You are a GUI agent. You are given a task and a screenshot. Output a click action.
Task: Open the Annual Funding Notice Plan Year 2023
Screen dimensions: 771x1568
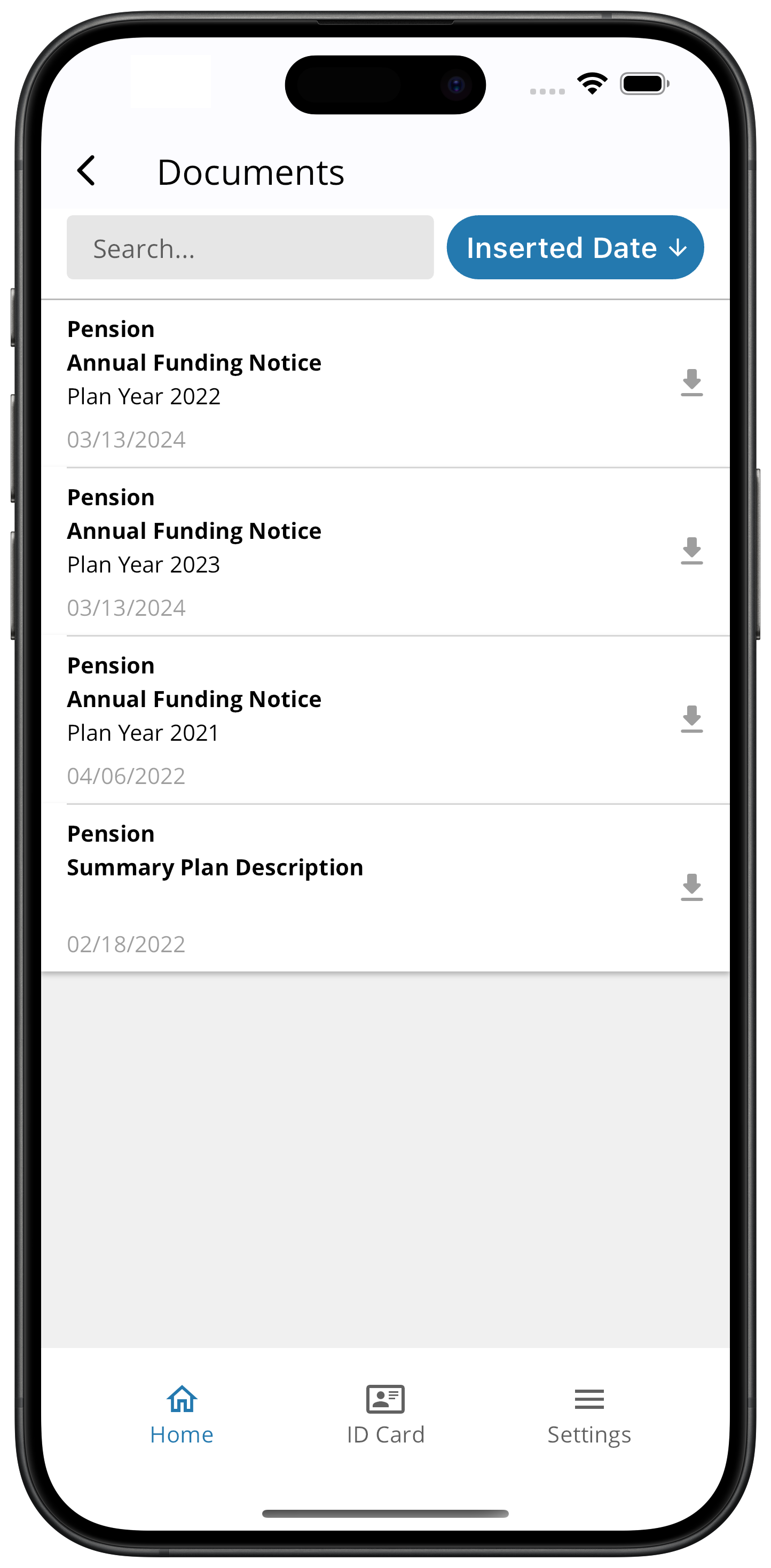tap(385, 552)
